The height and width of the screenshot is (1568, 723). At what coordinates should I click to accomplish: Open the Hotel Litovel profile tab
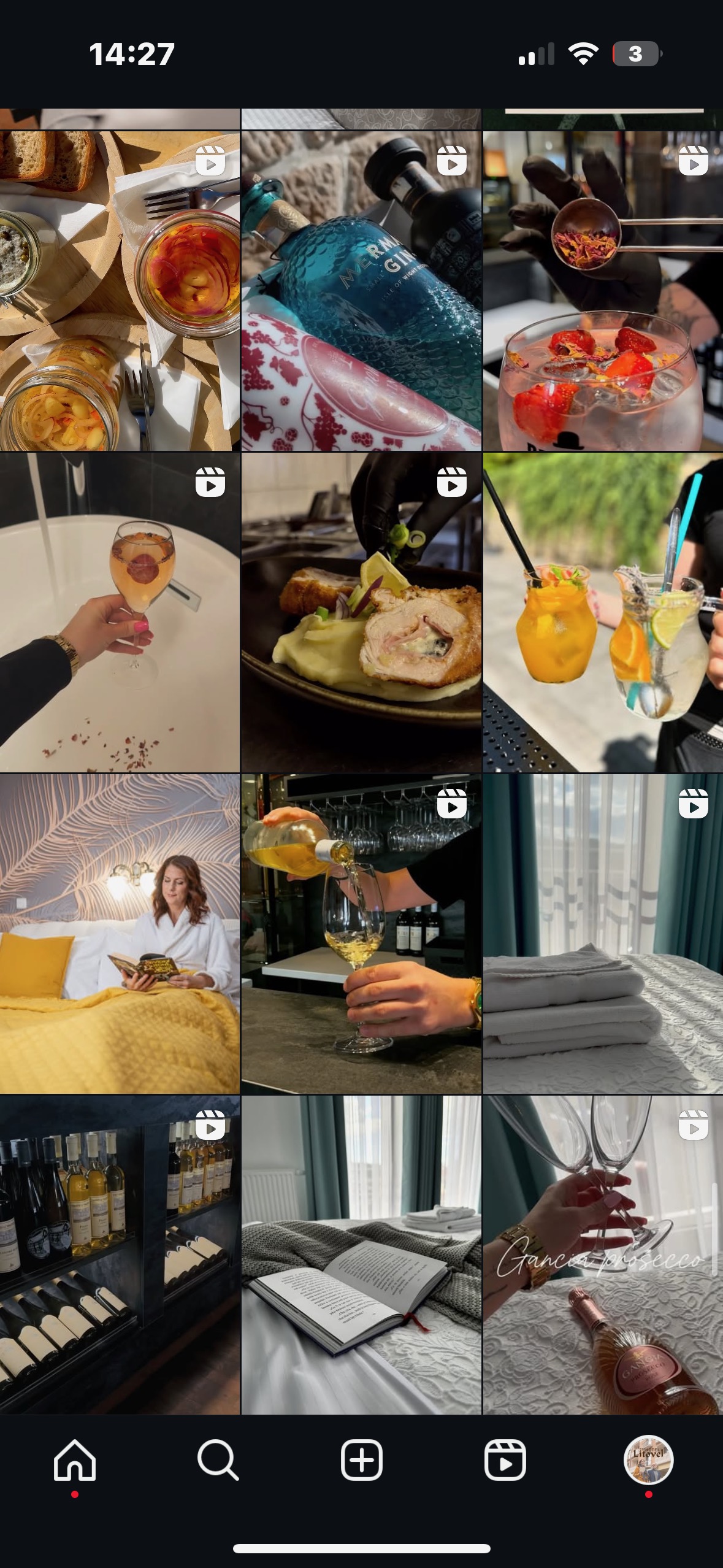[x=649, y=1460]
